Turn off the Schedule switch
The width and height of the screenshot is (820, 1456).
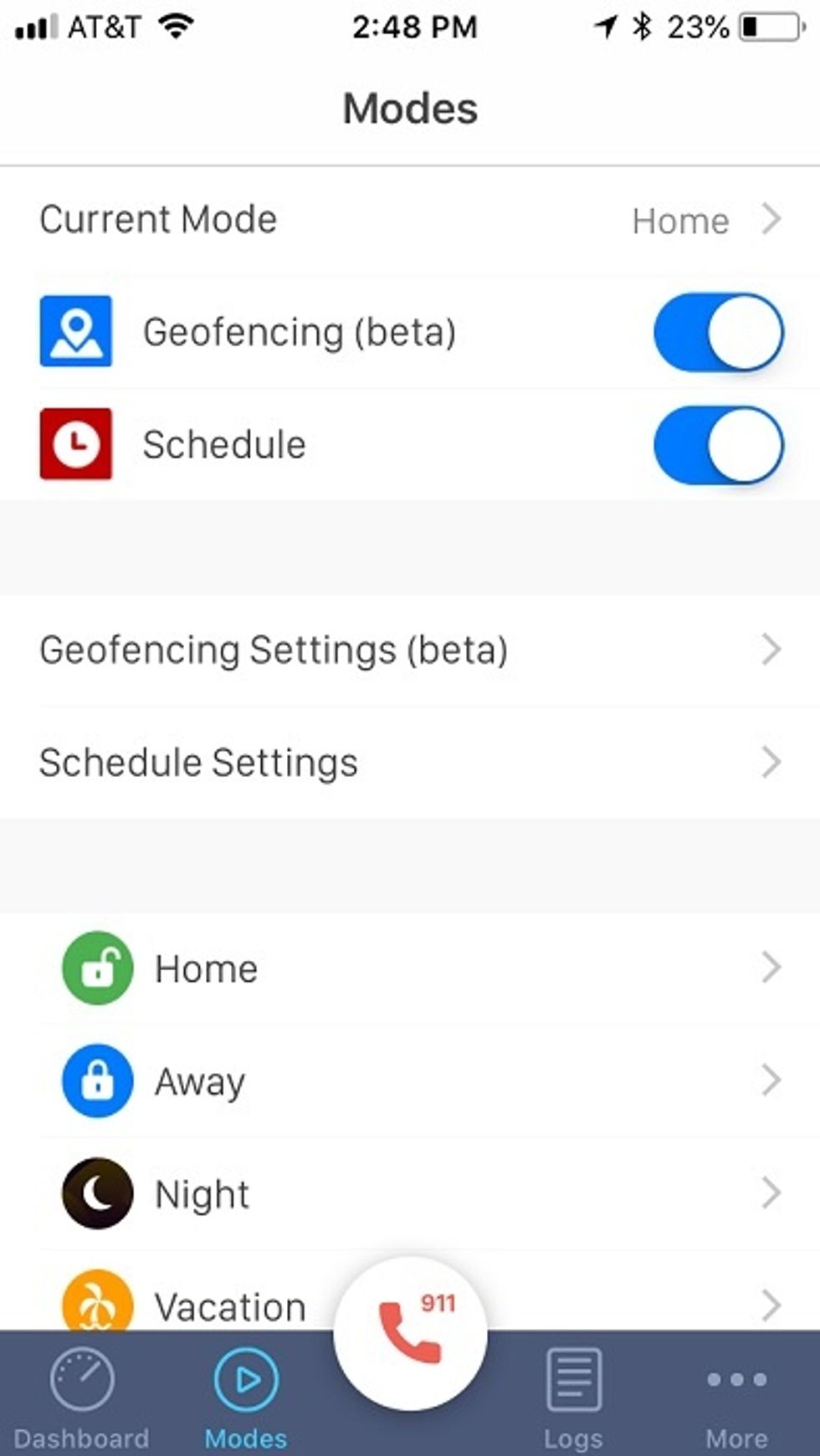tap(718, 445)
